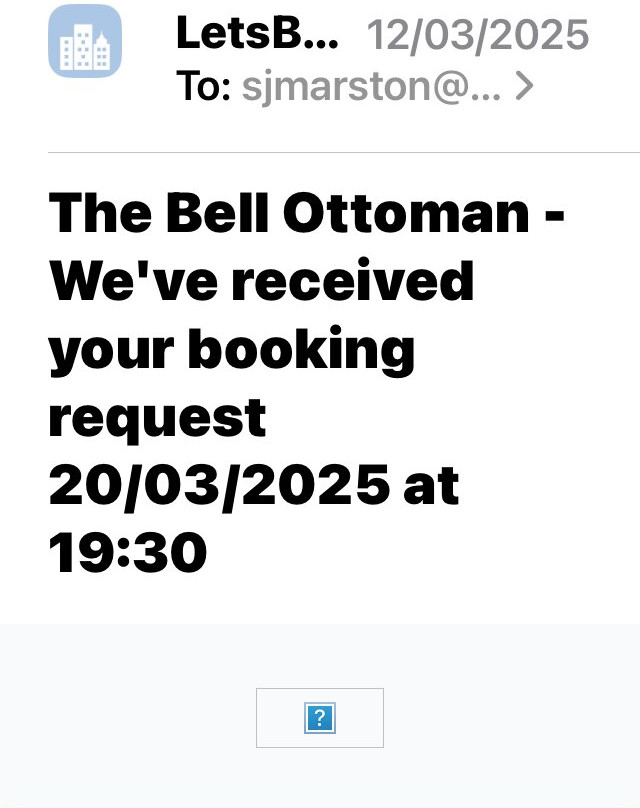Tap the unloaded image placeholder

coord(320,718)
